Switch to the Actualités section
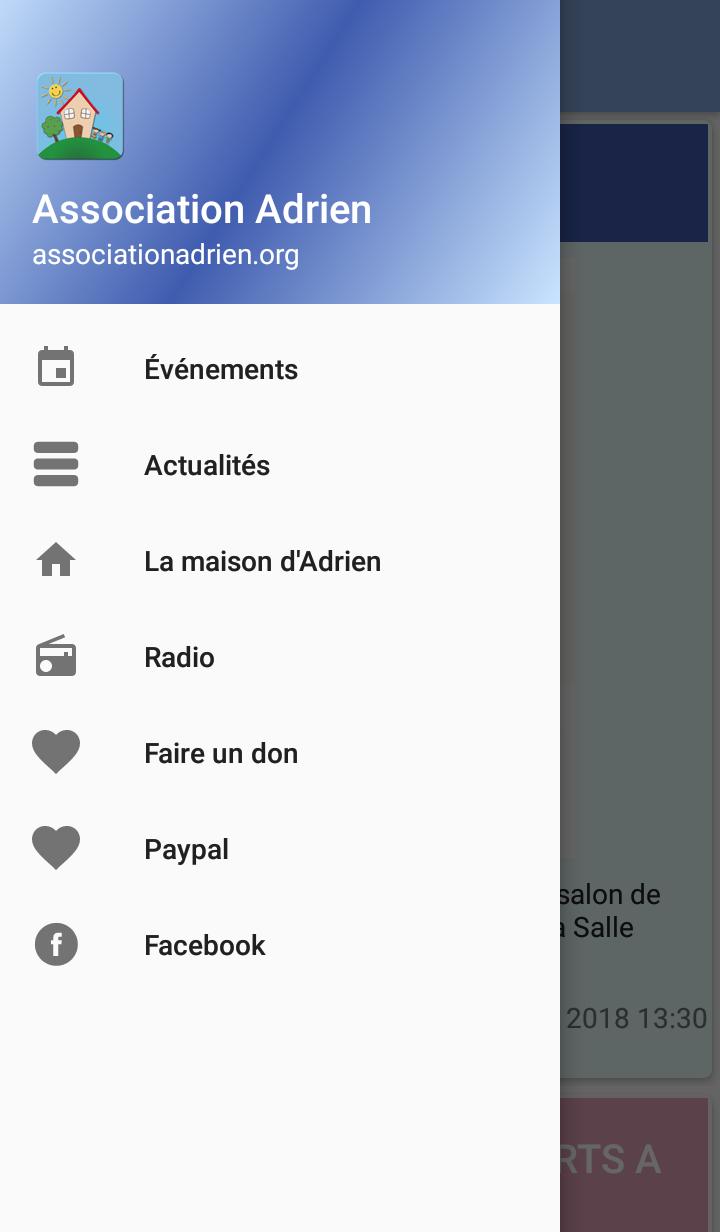This screenshot has width=720, height=1232. pos(207,464)
